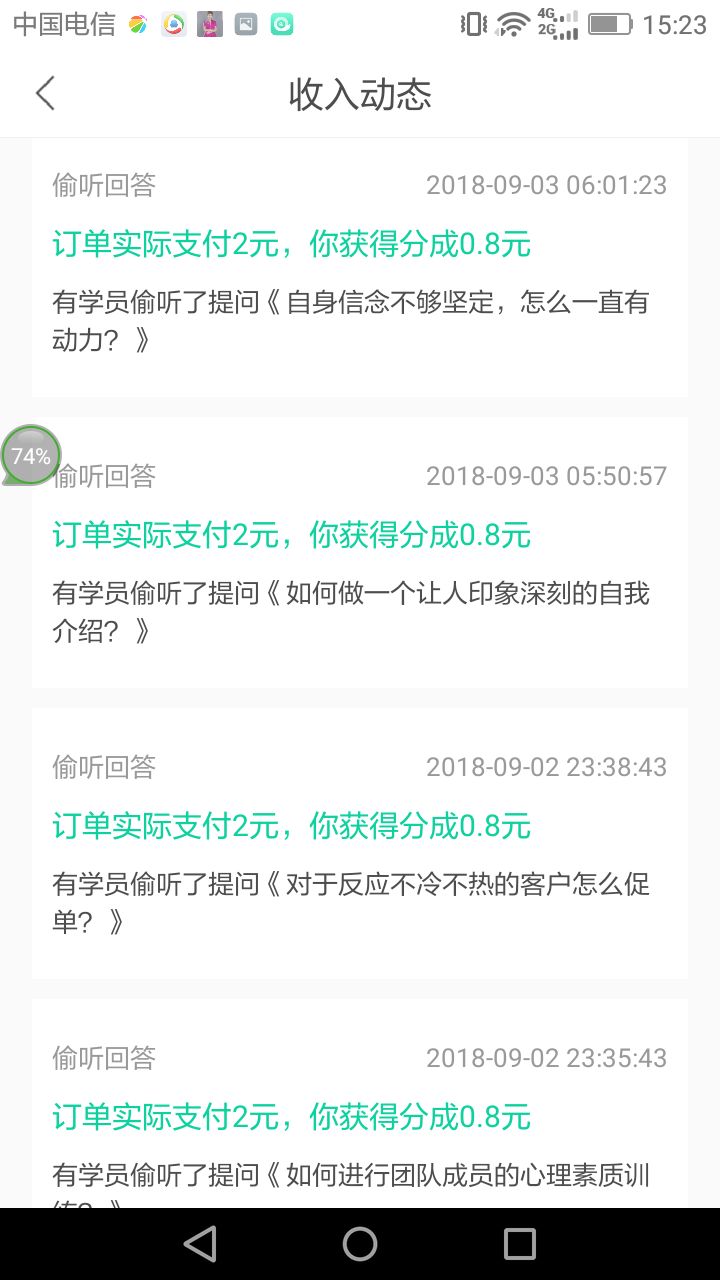Open income entry about 让人印象深刻的自我介绍
This screenshot has width=720, height=1280.
(360, 555)
